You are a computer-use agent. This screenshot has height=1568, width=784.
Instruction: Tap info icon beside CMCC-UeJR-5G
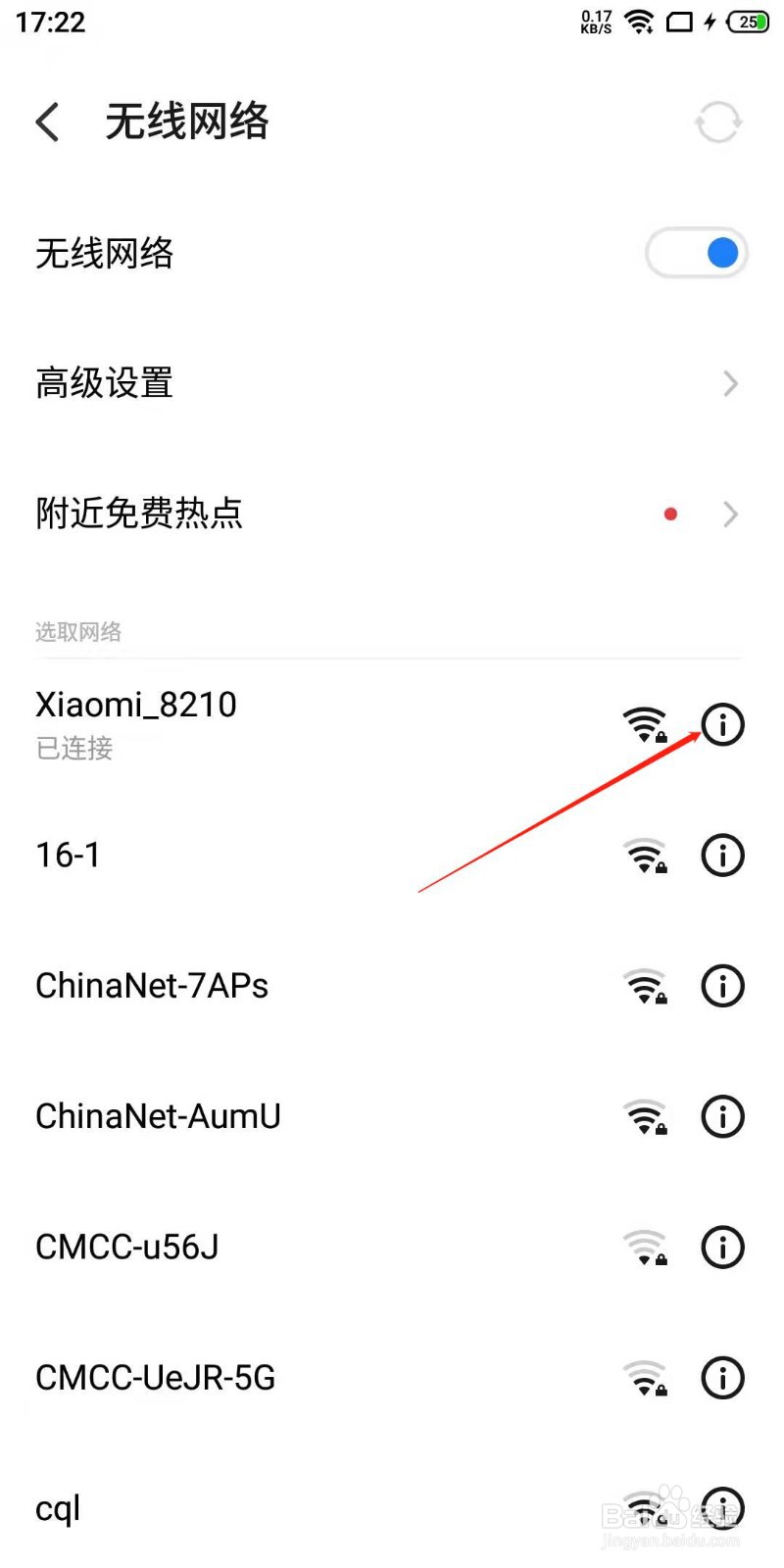[722, 1378]
